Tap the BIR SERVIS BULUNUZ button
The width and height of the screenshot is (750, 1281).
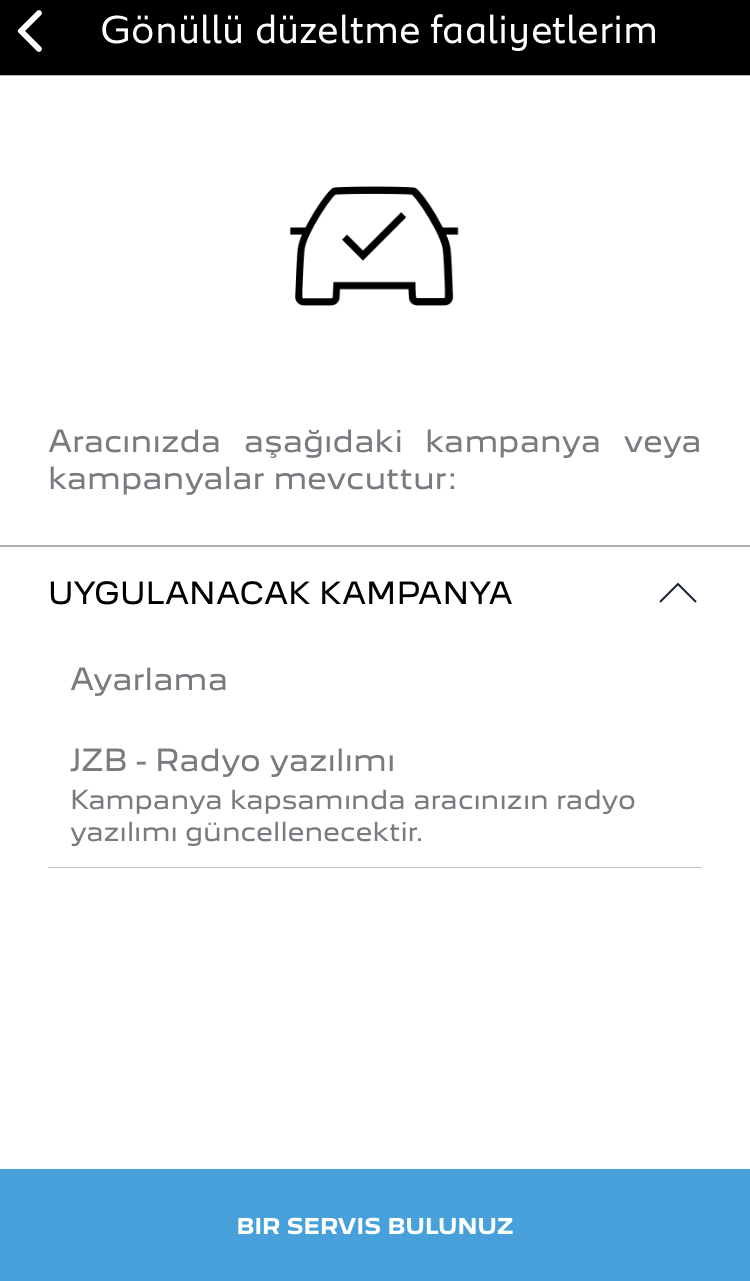pyautogui.click(x=375, y=1225)
